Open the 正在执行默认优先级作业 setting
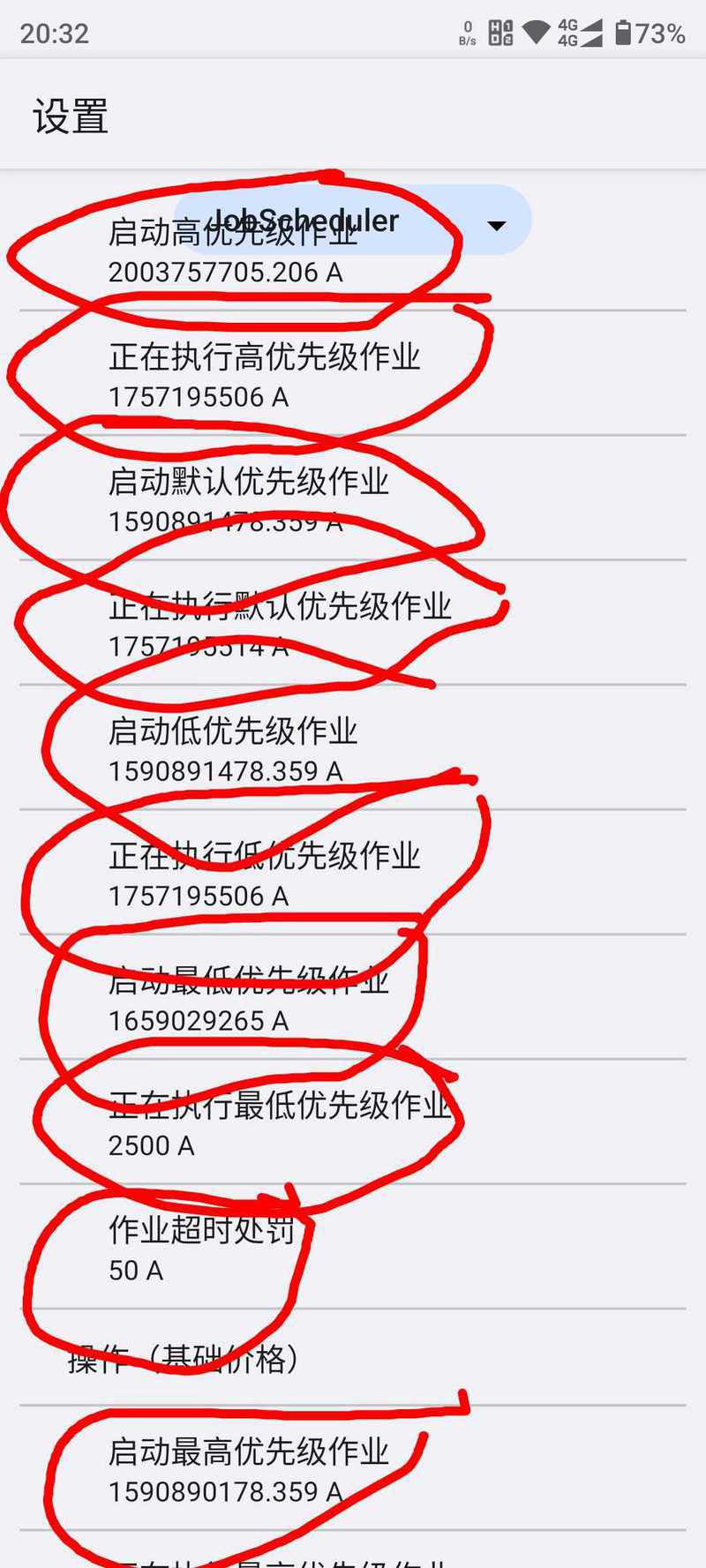The width and height of the screenshot is (706, 1568). 353,622
